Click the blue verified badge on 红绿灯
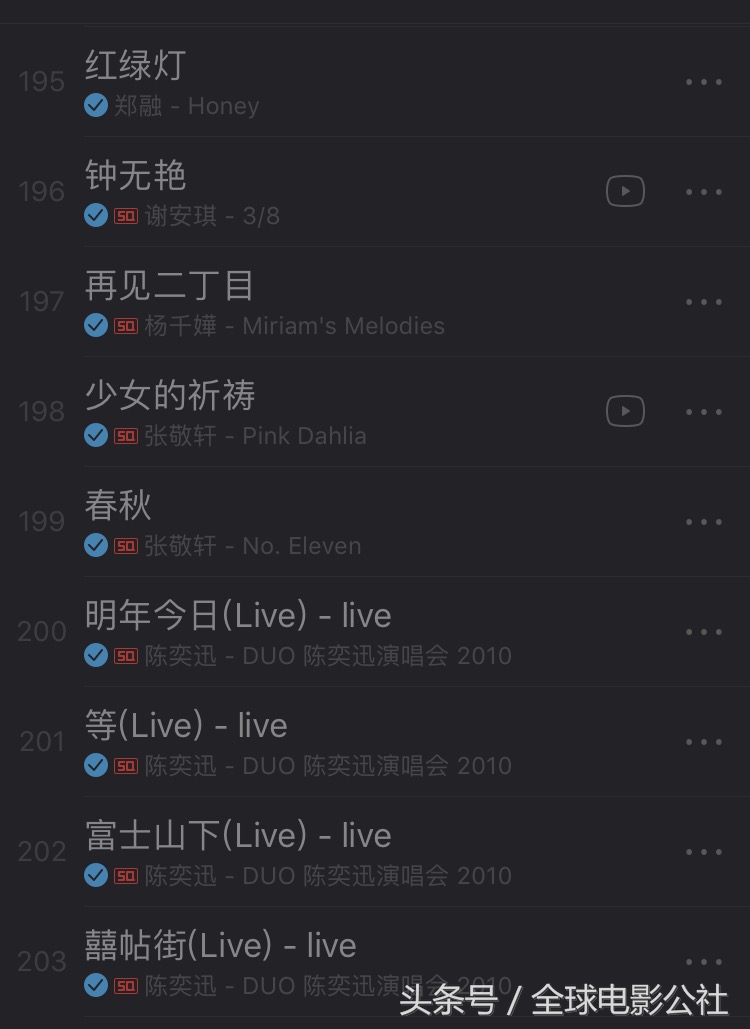Image resolution: width=750 pixels, height=1029 pixels. pyautogui.click(x=96, y=106)
